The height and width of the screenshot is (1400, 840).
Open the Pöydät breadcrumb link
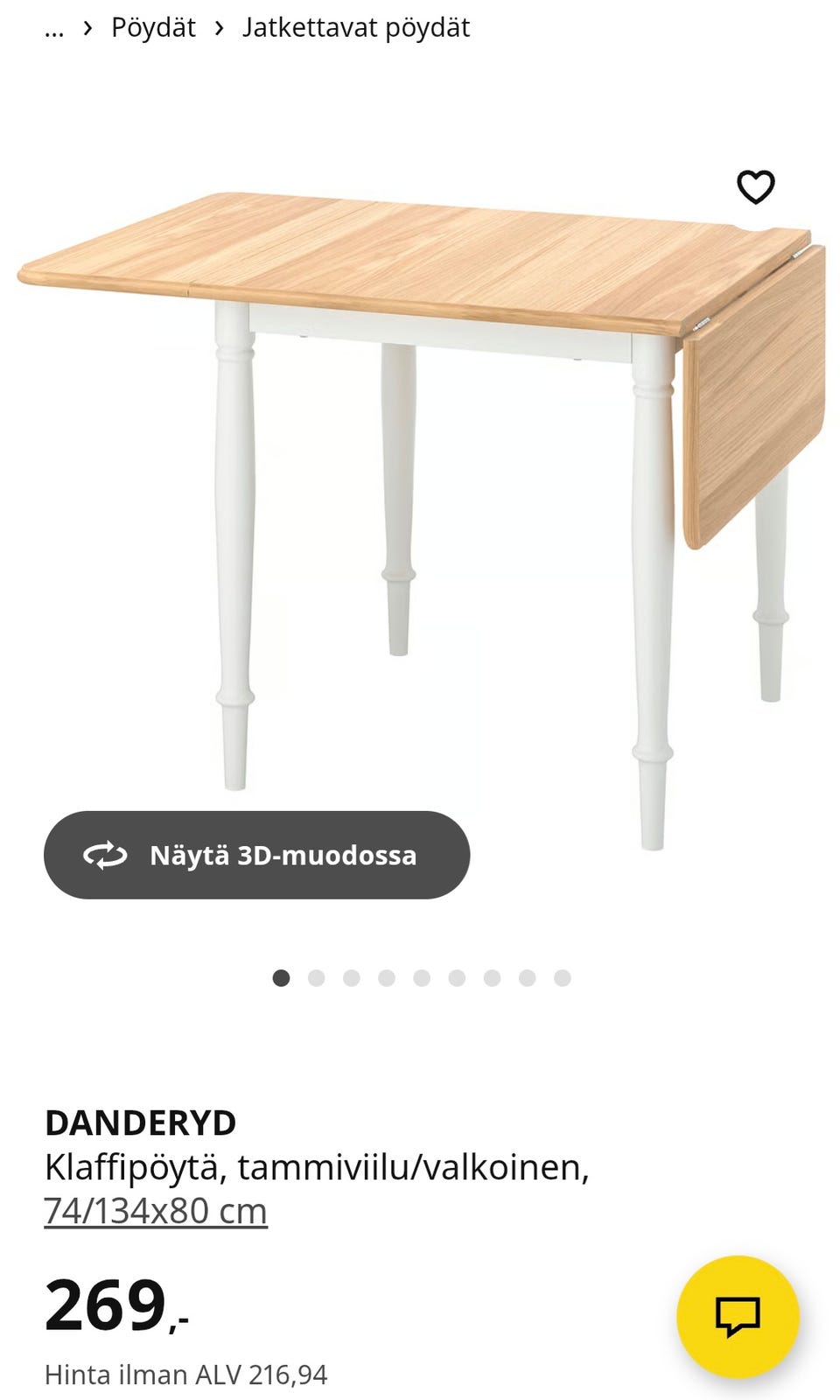(x=153, y=28)
